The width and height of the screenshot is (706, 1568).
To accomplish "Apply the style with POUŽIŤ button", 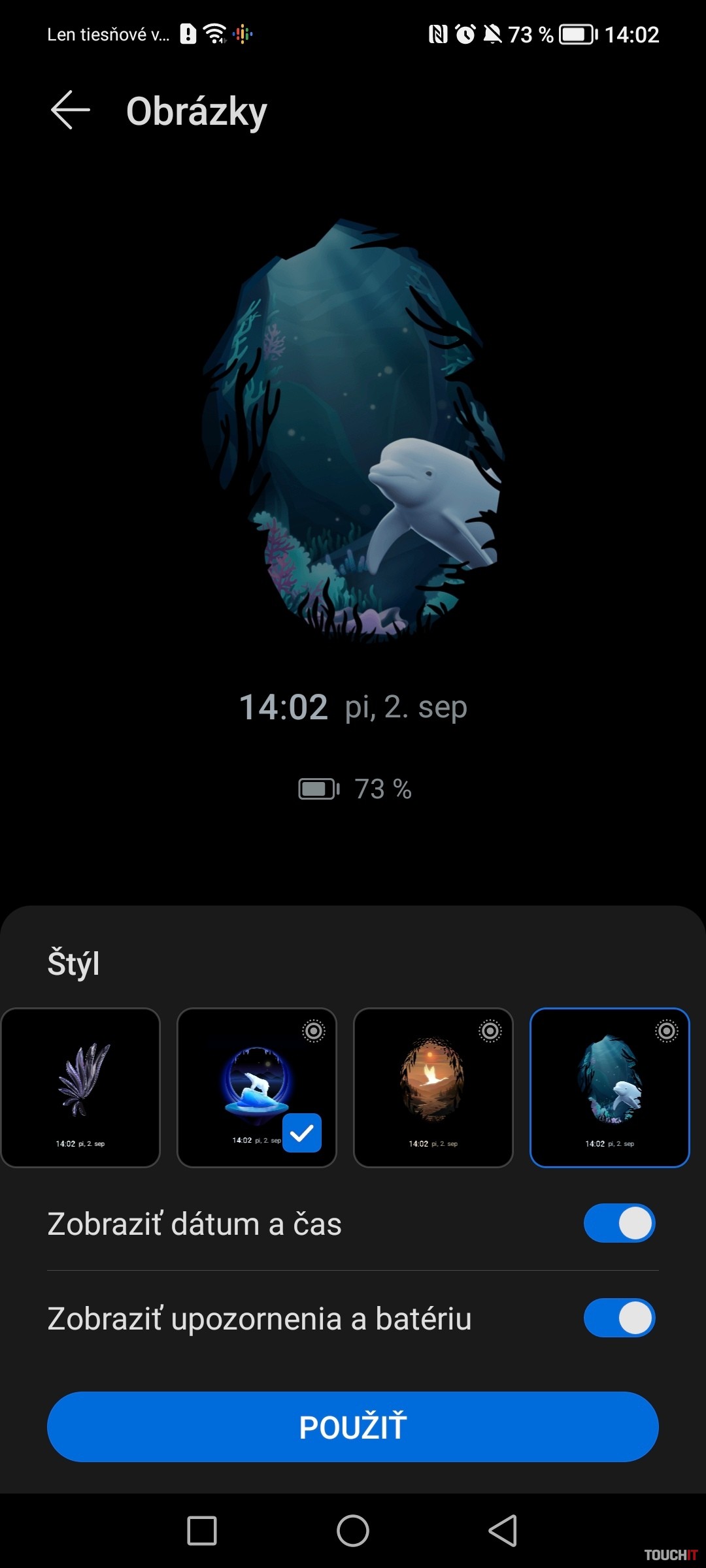I will pos(353,1427).
